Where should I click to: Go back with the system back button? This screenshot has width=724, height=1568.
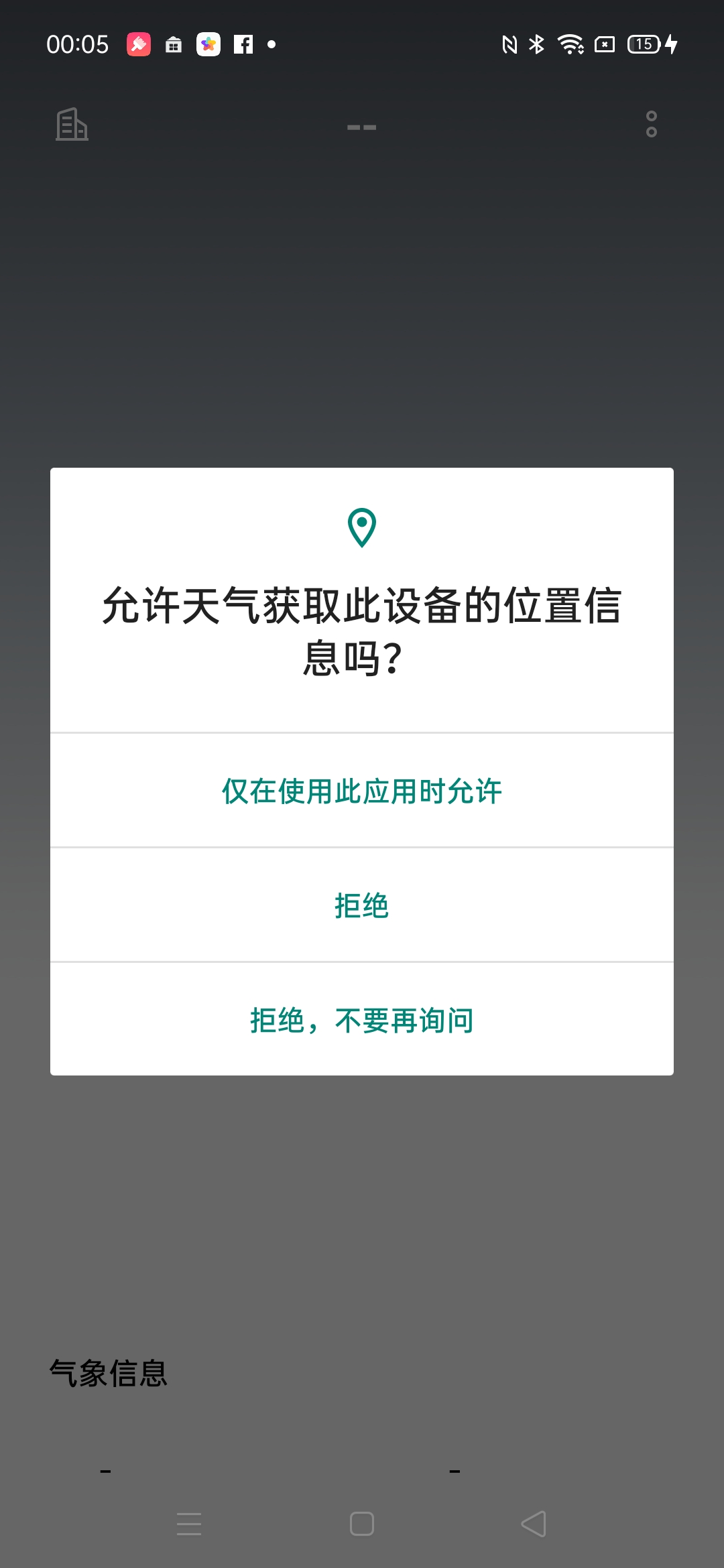coord(534,1524)
